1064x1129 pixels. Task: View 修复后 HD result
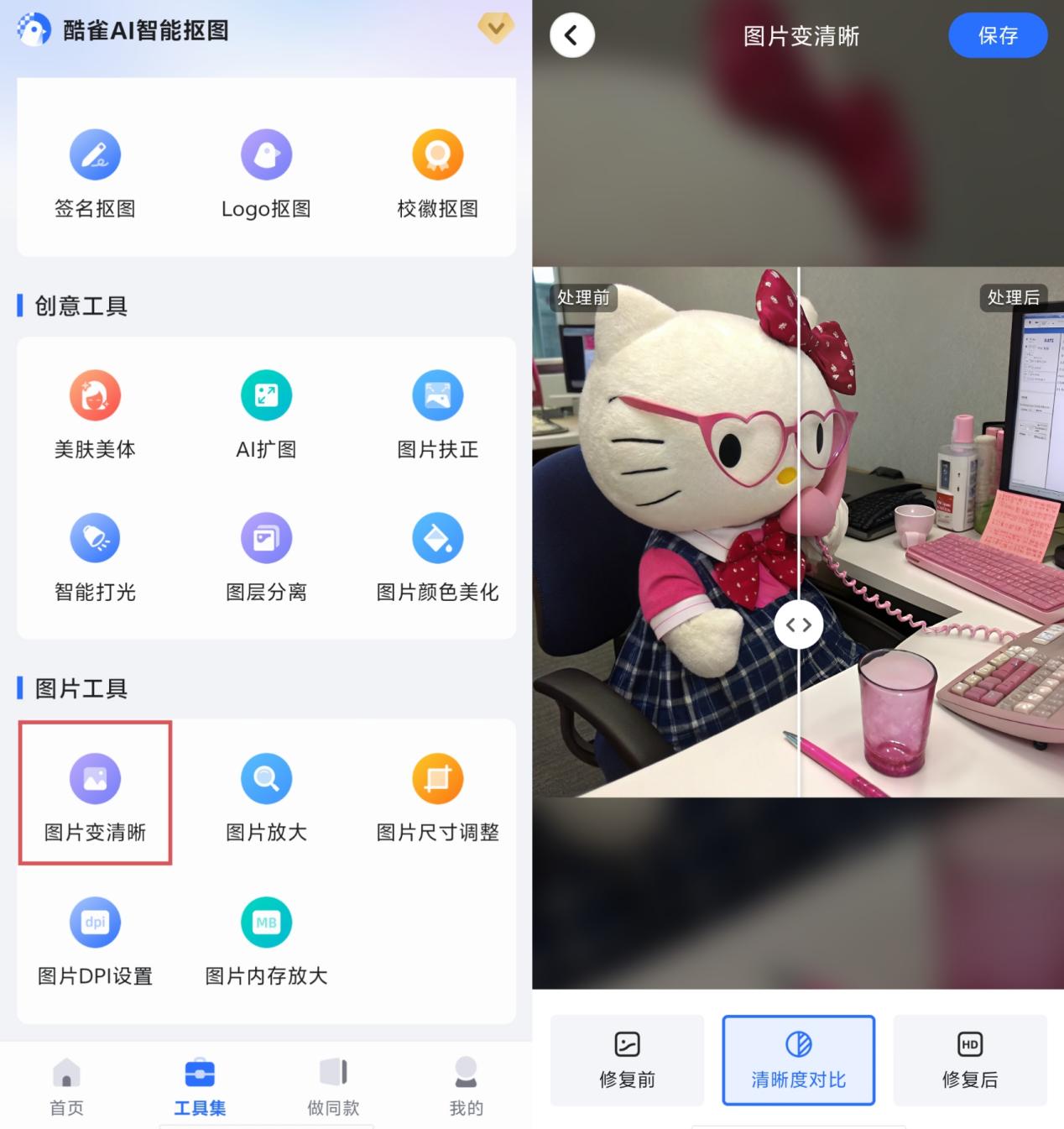[x=969, y=1060]
